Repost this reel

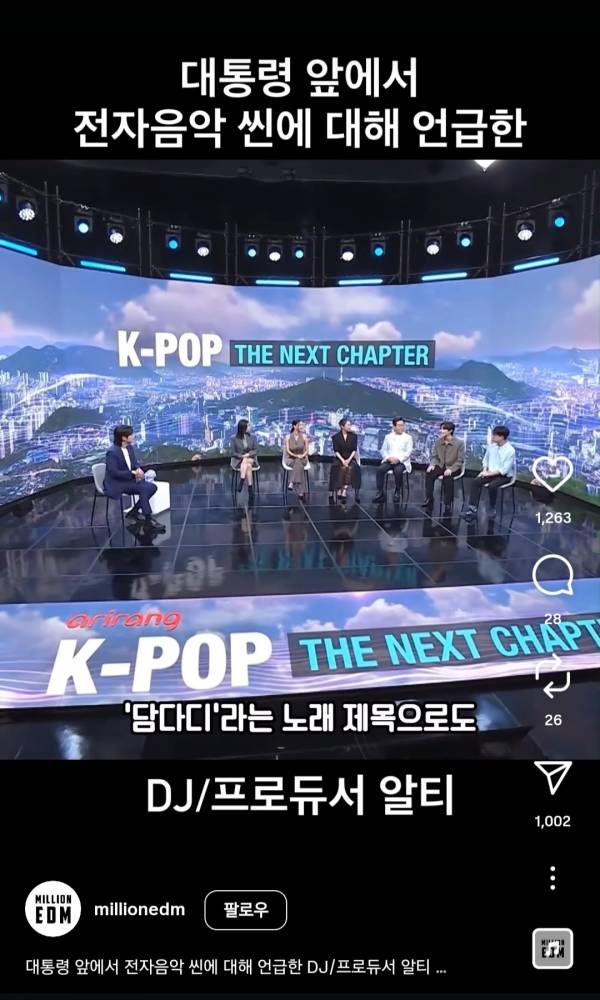(x=552, y=677)
